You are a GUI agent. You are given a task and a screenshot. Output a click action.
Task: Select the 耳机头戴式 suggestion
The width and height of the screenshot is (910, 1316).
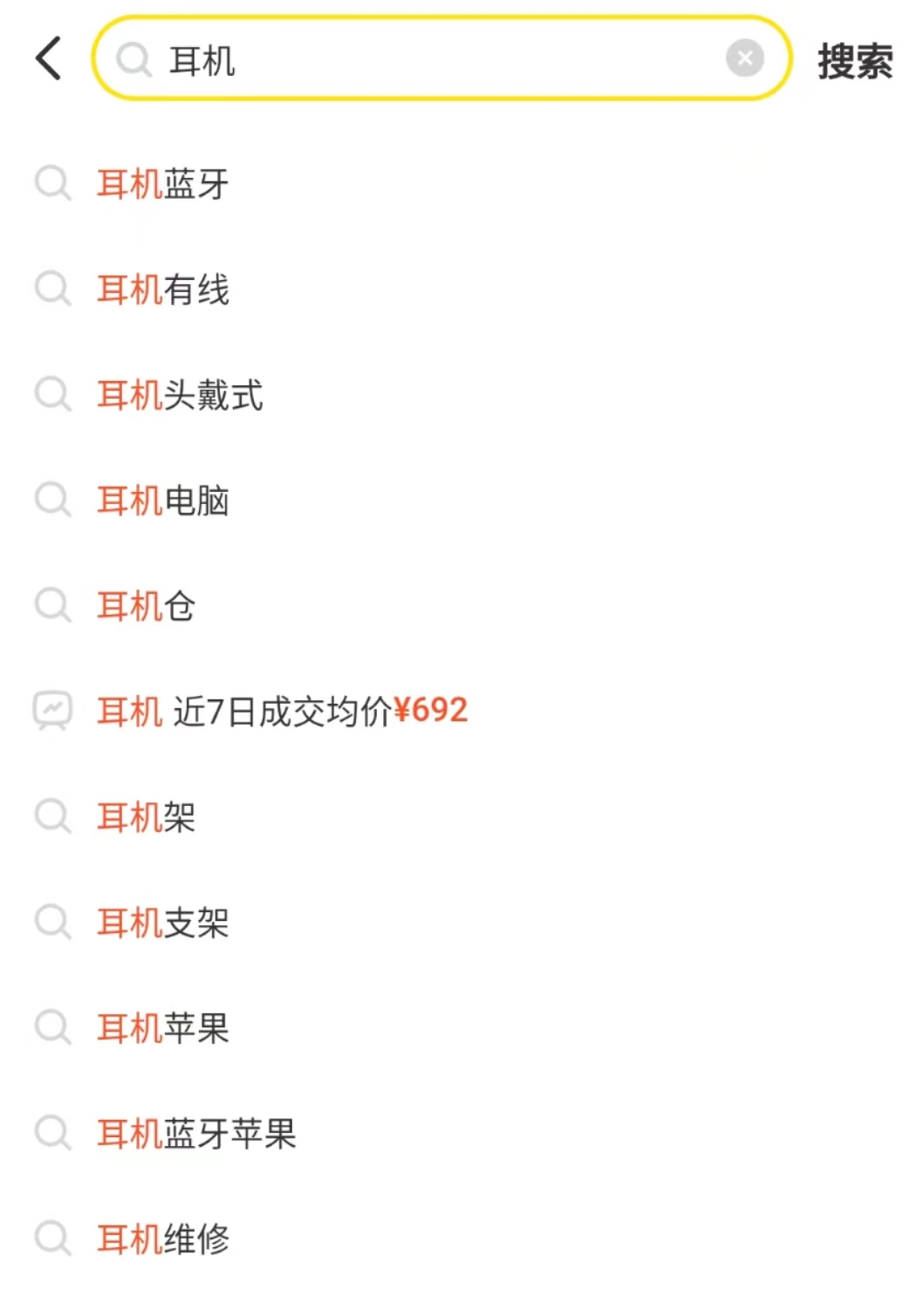tap(179, 396)
